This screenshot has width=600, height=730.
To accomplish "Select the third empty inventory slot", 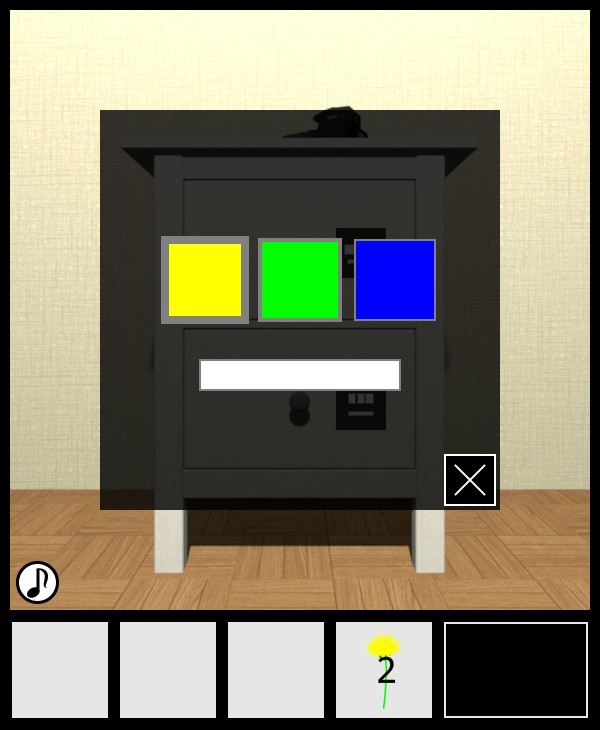I will pos(276,670).
